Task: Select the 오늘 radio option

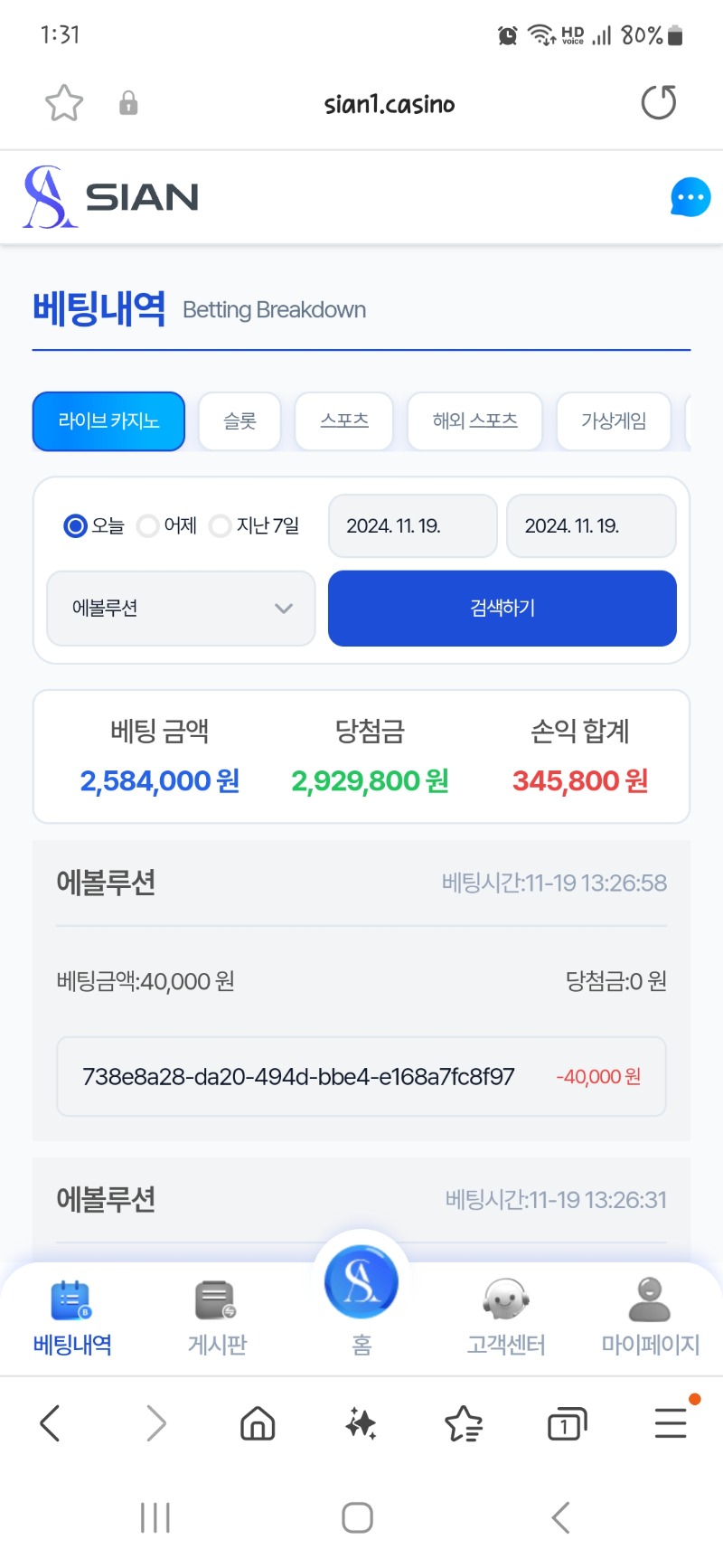Action: click(94, 525)
